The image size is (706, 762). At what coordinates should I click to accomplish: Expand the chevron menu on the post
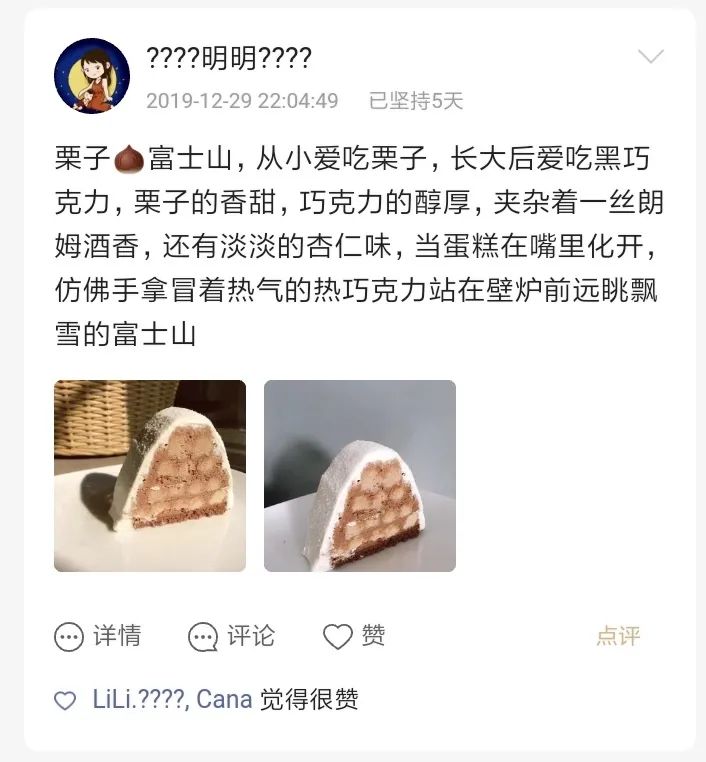click(651, 56)
